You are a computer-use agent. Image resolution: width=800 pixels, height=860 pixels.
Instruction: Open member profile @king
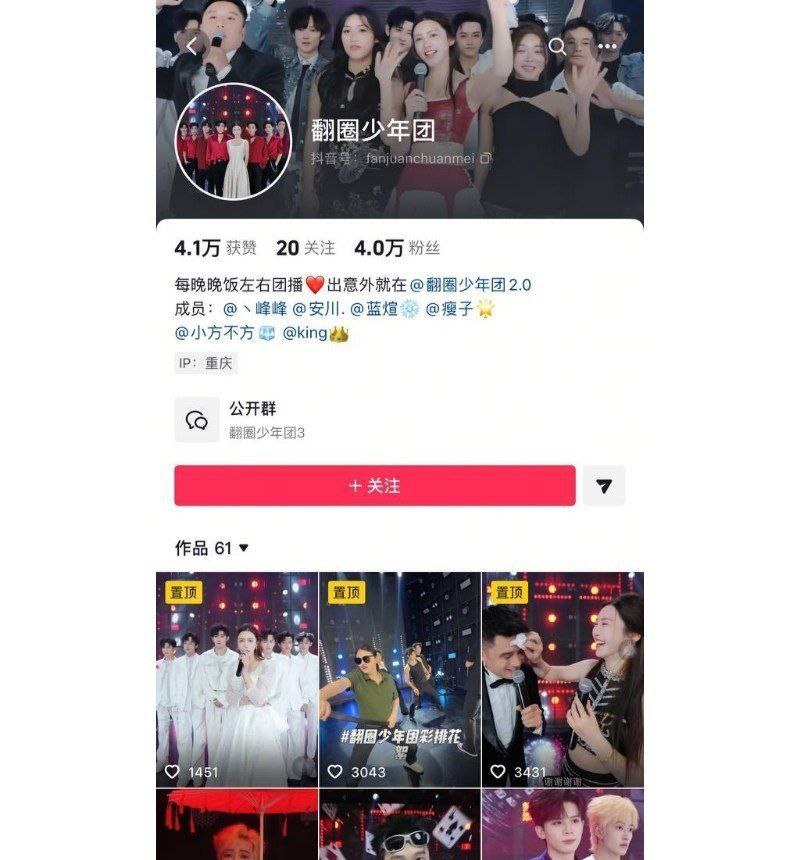coord(314,333)
